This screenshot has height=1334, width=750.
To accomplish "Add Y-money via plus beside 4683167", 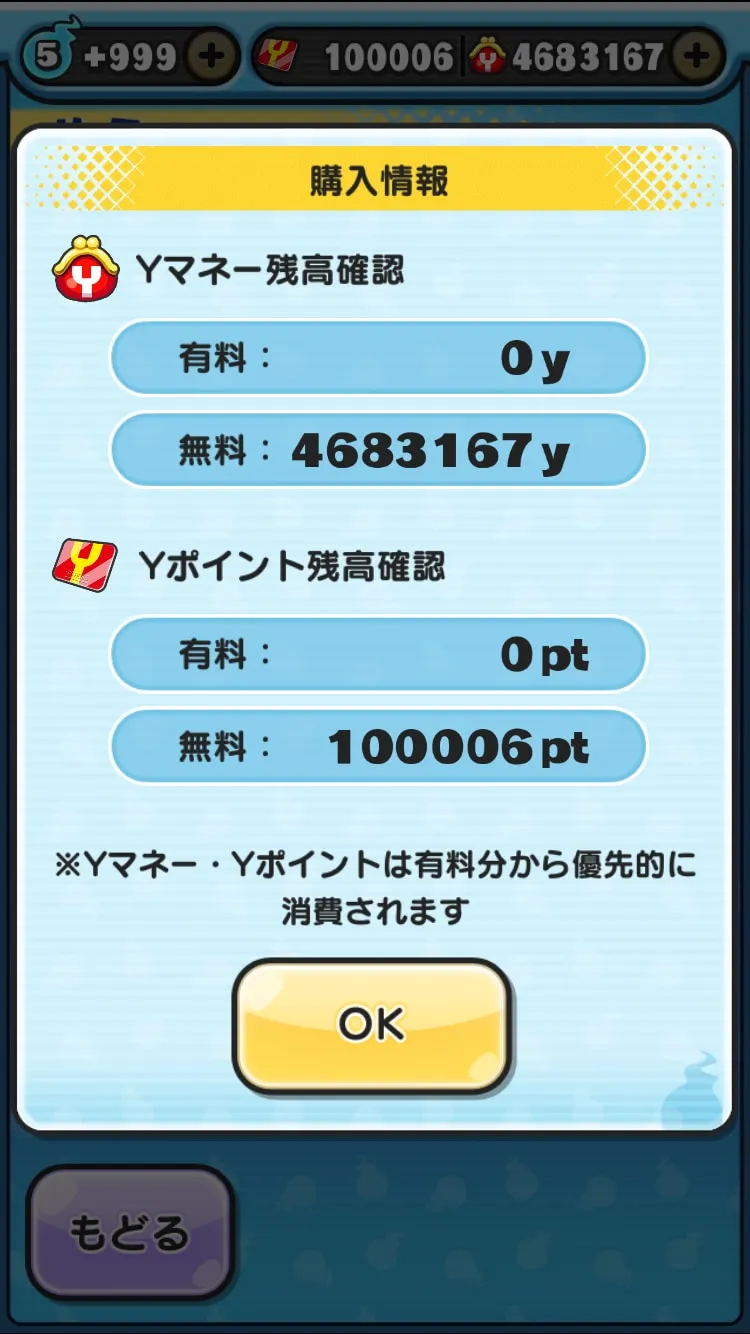I will 697,56.
